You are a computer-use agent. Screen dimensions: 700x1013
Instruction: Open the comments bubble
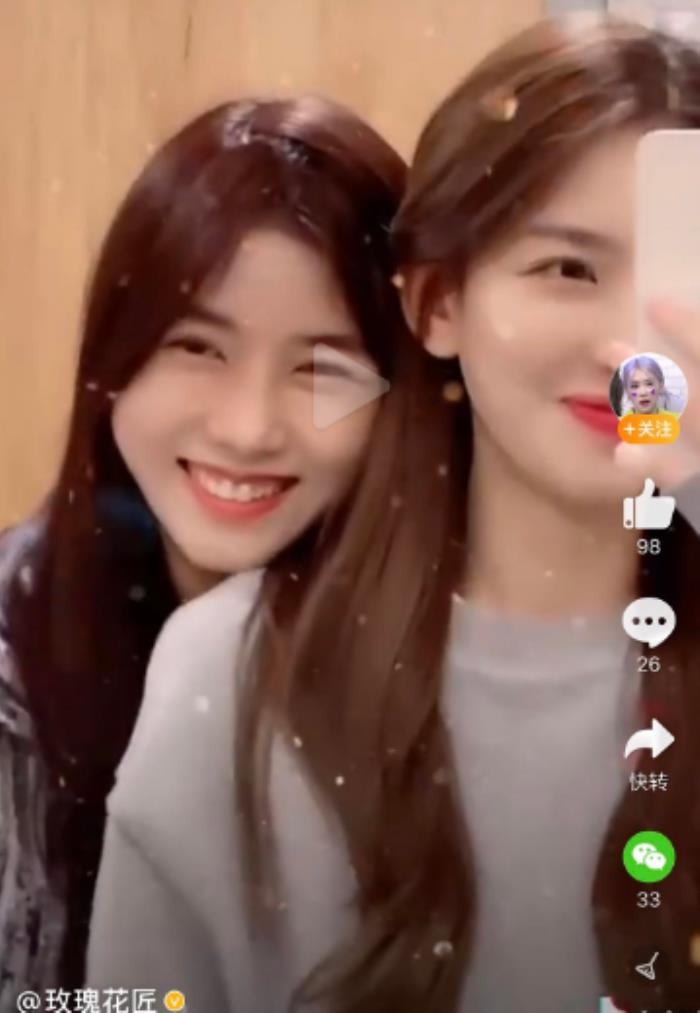[648, 622]
